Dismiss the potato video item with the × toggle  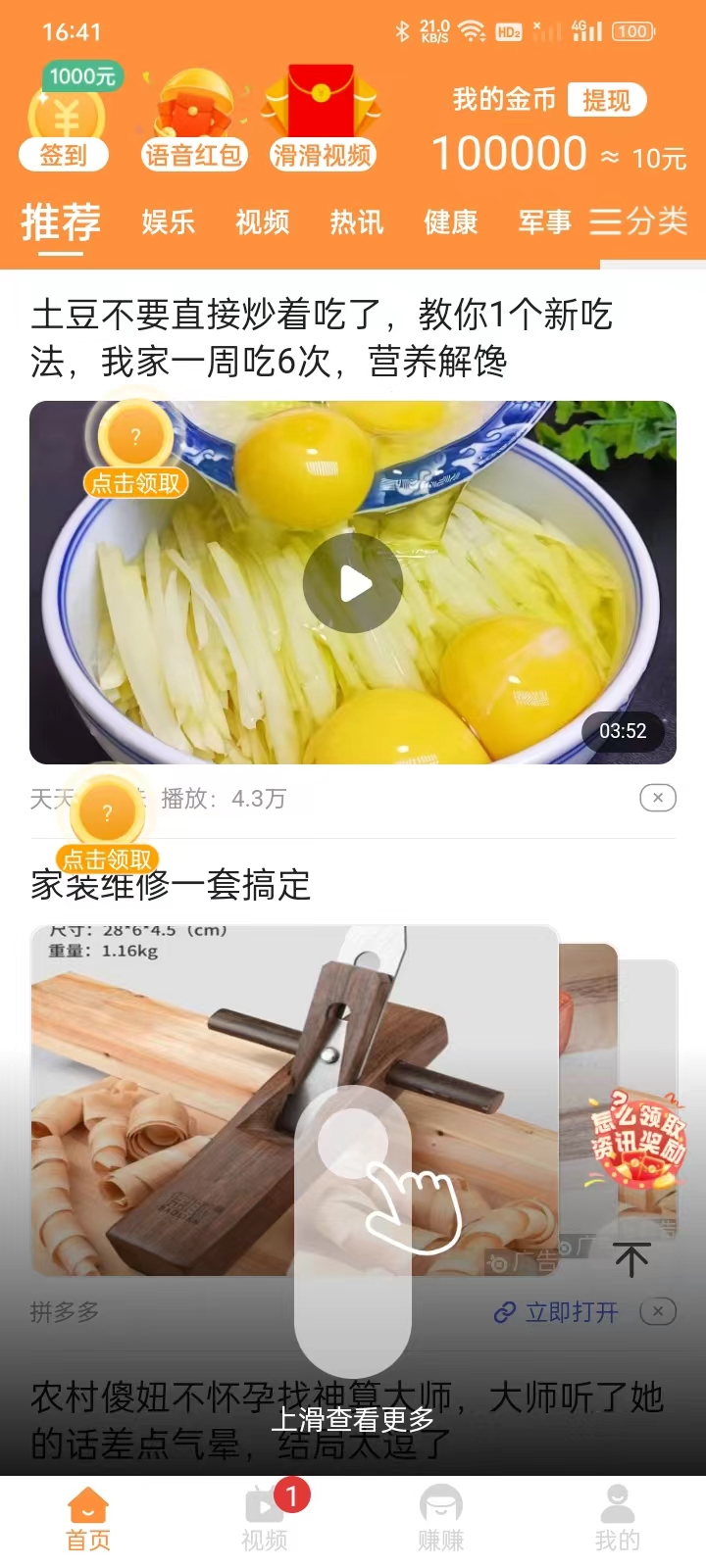click(x=657, y=798)
